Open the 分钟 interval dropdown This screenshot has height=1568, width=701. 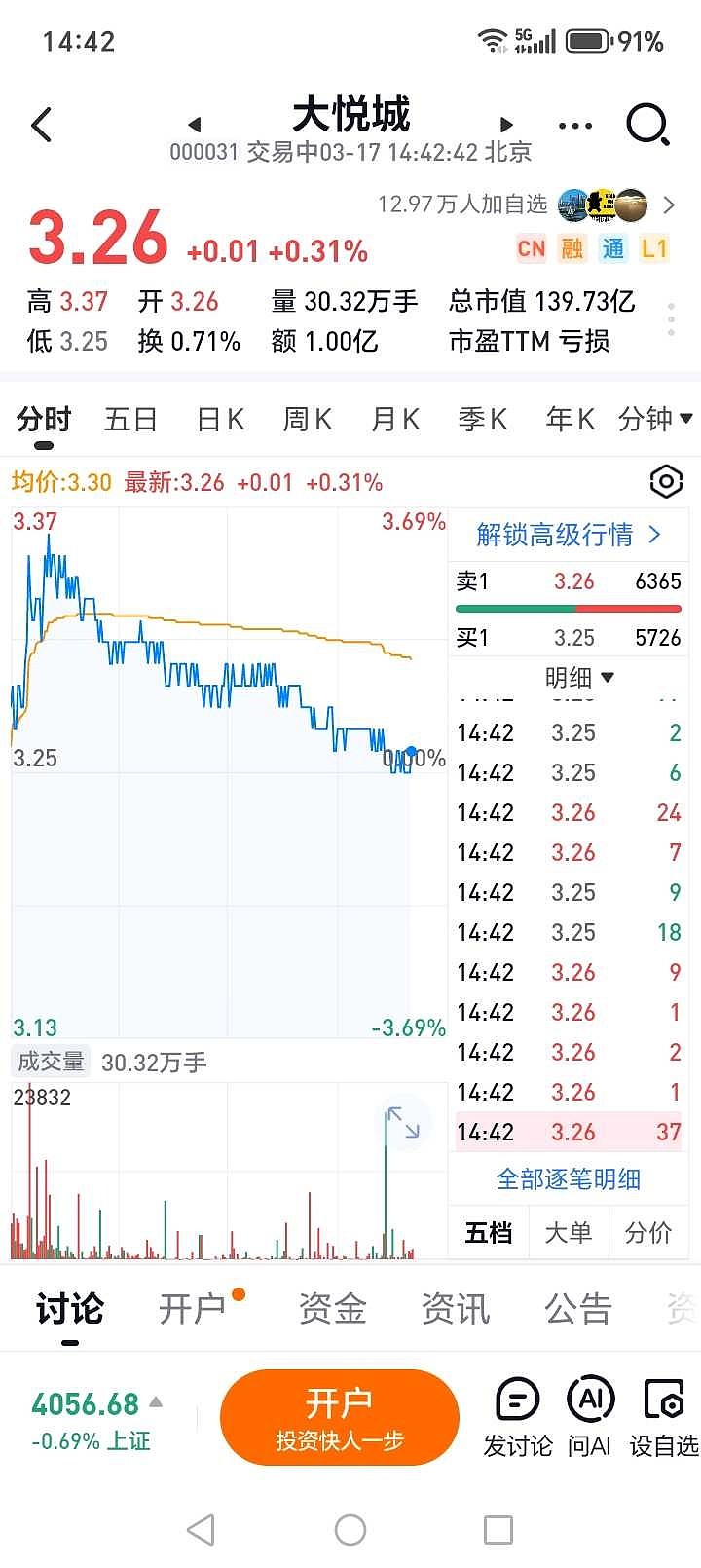(654, 420)
